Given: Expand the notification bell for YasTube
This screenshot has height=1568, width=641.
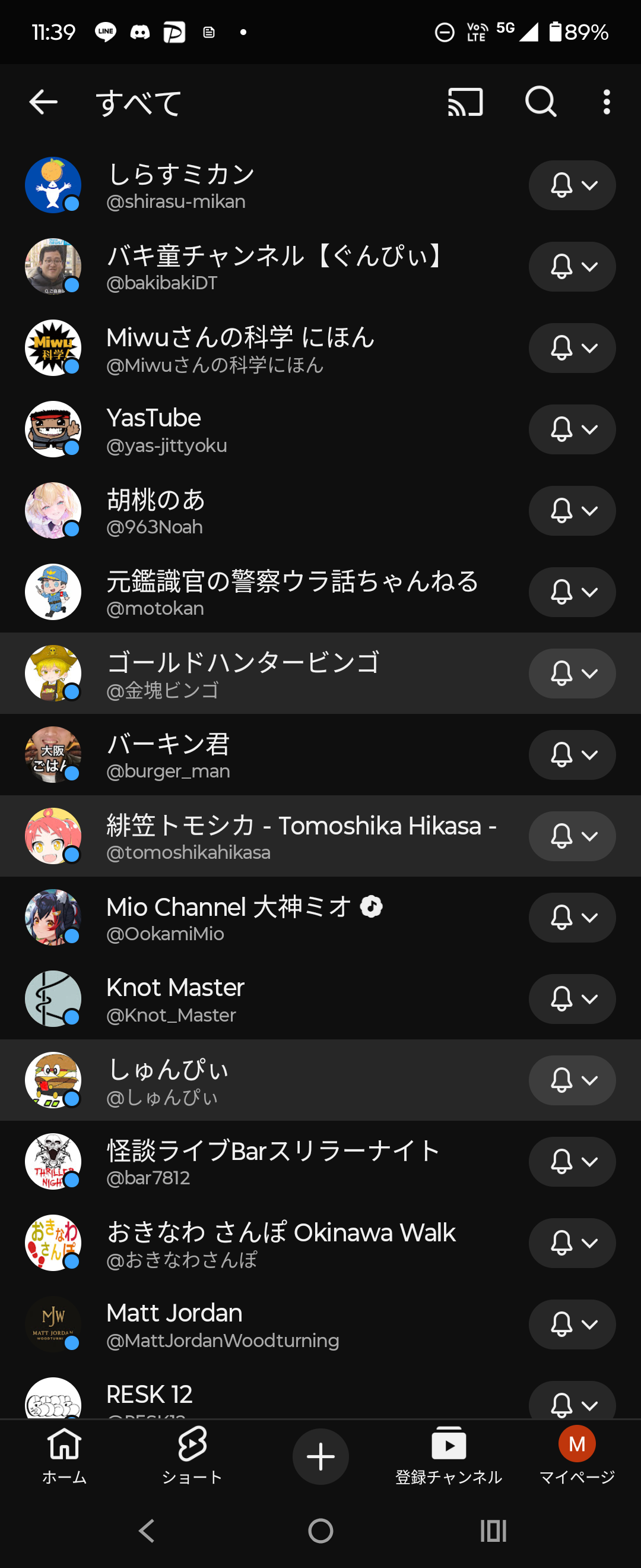Looking at the screenshot, I should [x=572, y=430].
